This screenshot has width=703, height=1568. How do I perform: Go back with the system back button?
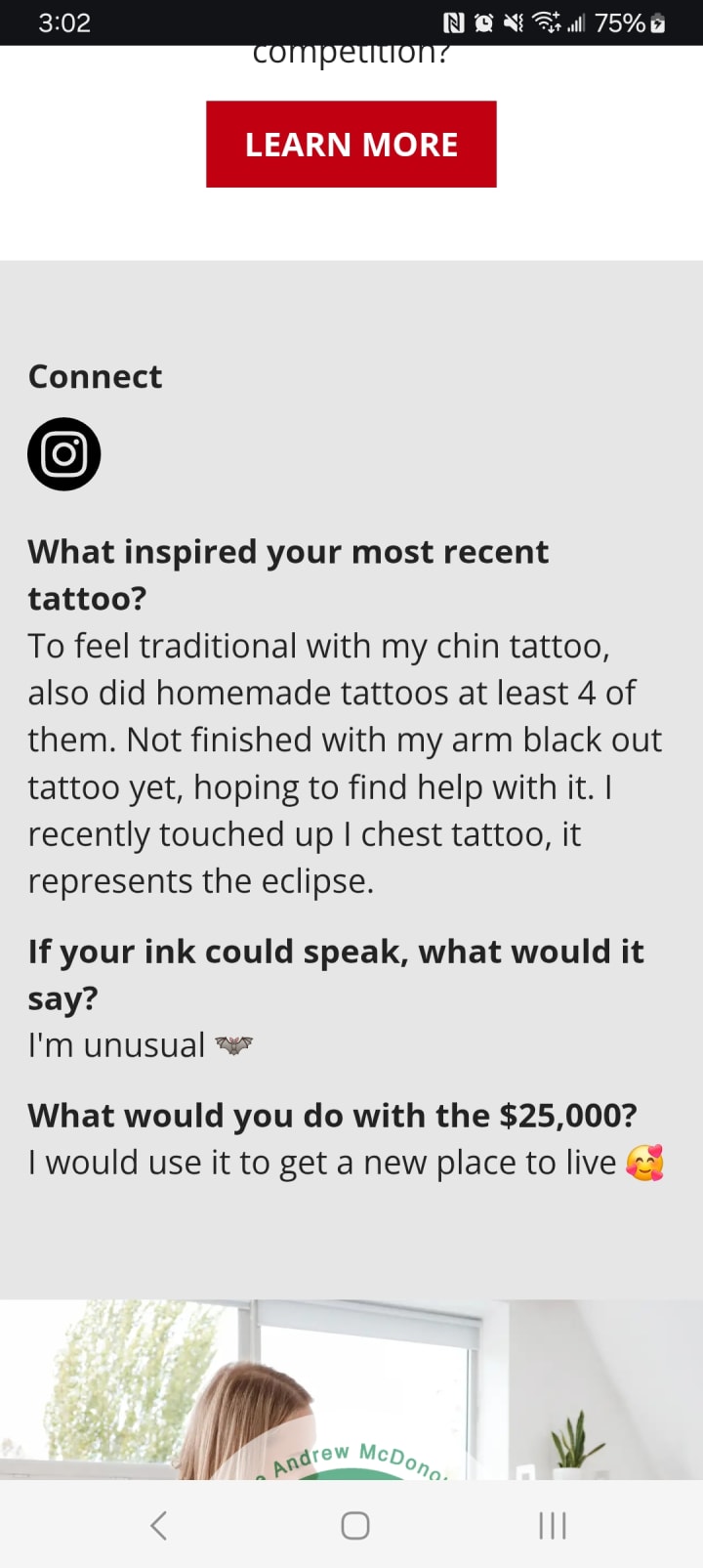click(x=159, y=1525)
